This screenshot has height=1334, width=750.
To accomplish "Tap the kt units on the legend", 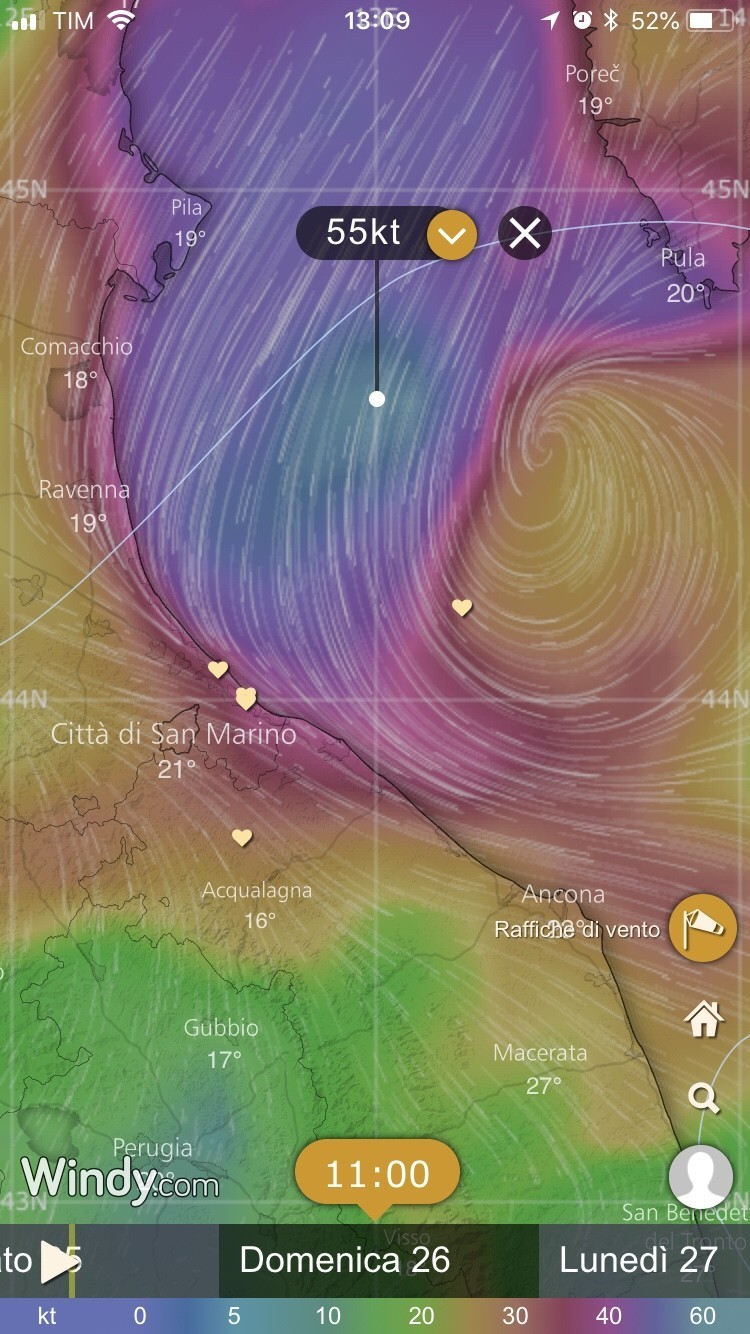I will click(x=47, y=1316).
